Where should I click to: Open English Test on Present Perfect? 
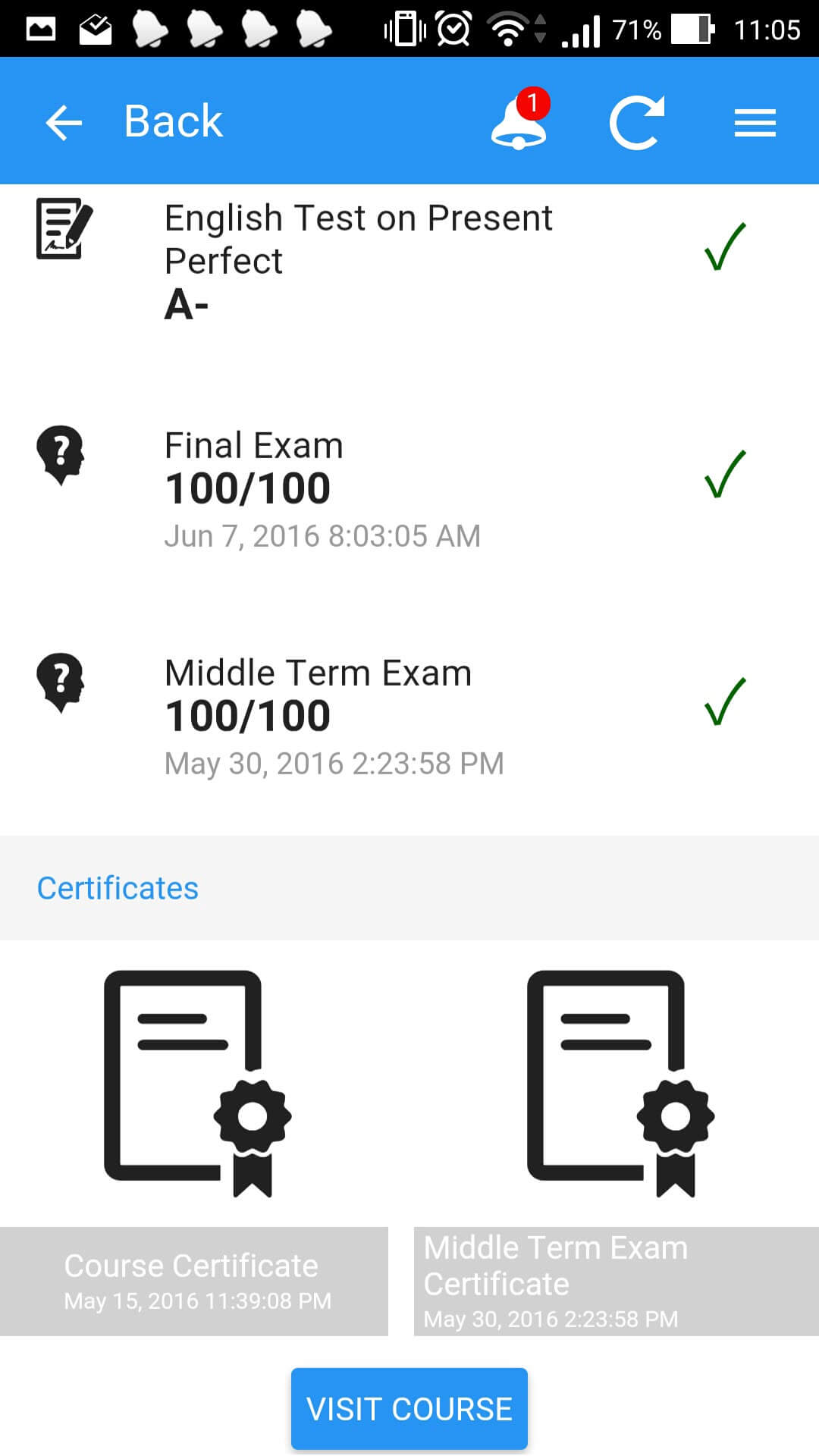pyautogui.click(x=409, y=261)
